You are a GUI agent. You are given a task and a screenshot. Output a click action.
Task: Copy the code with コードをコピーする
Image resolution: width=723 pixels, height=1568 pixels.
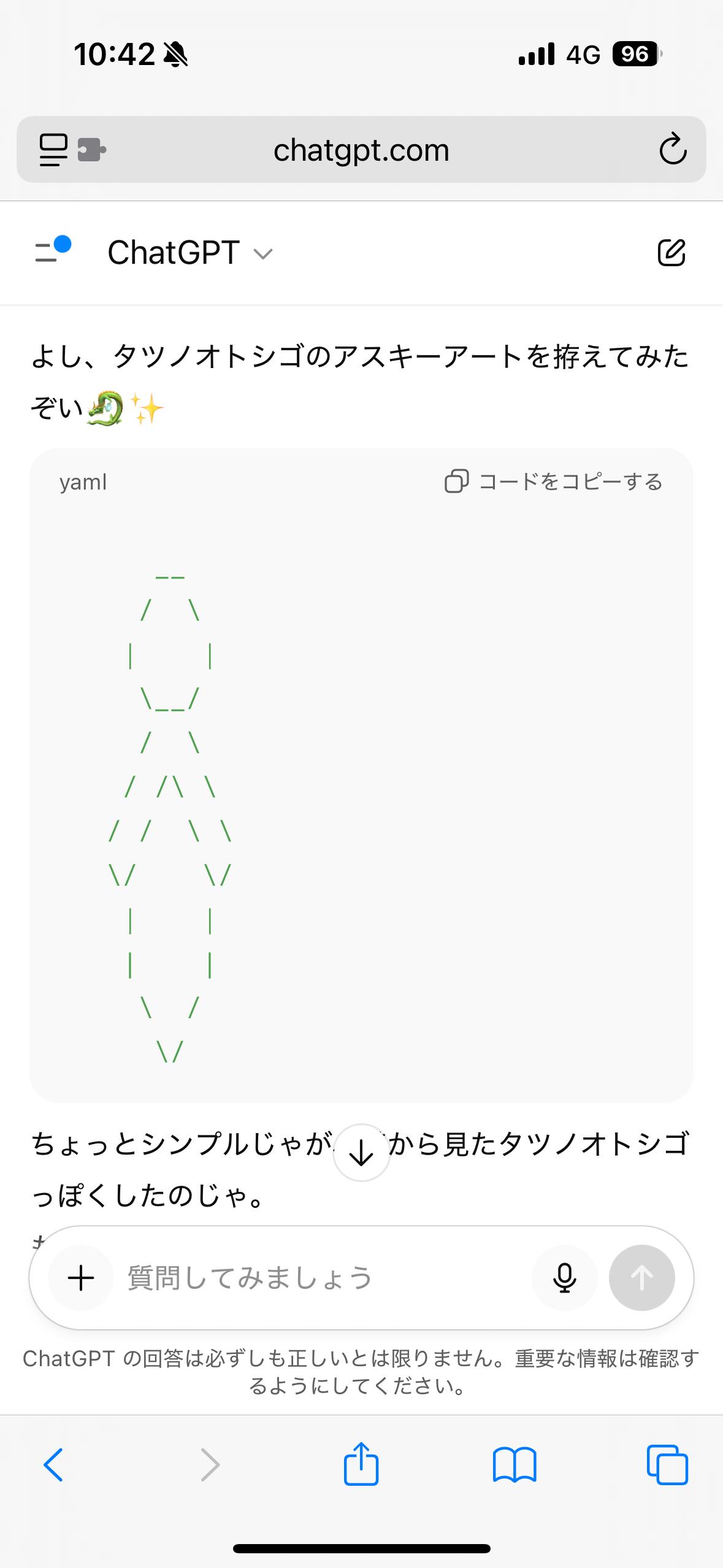[554, 482]
